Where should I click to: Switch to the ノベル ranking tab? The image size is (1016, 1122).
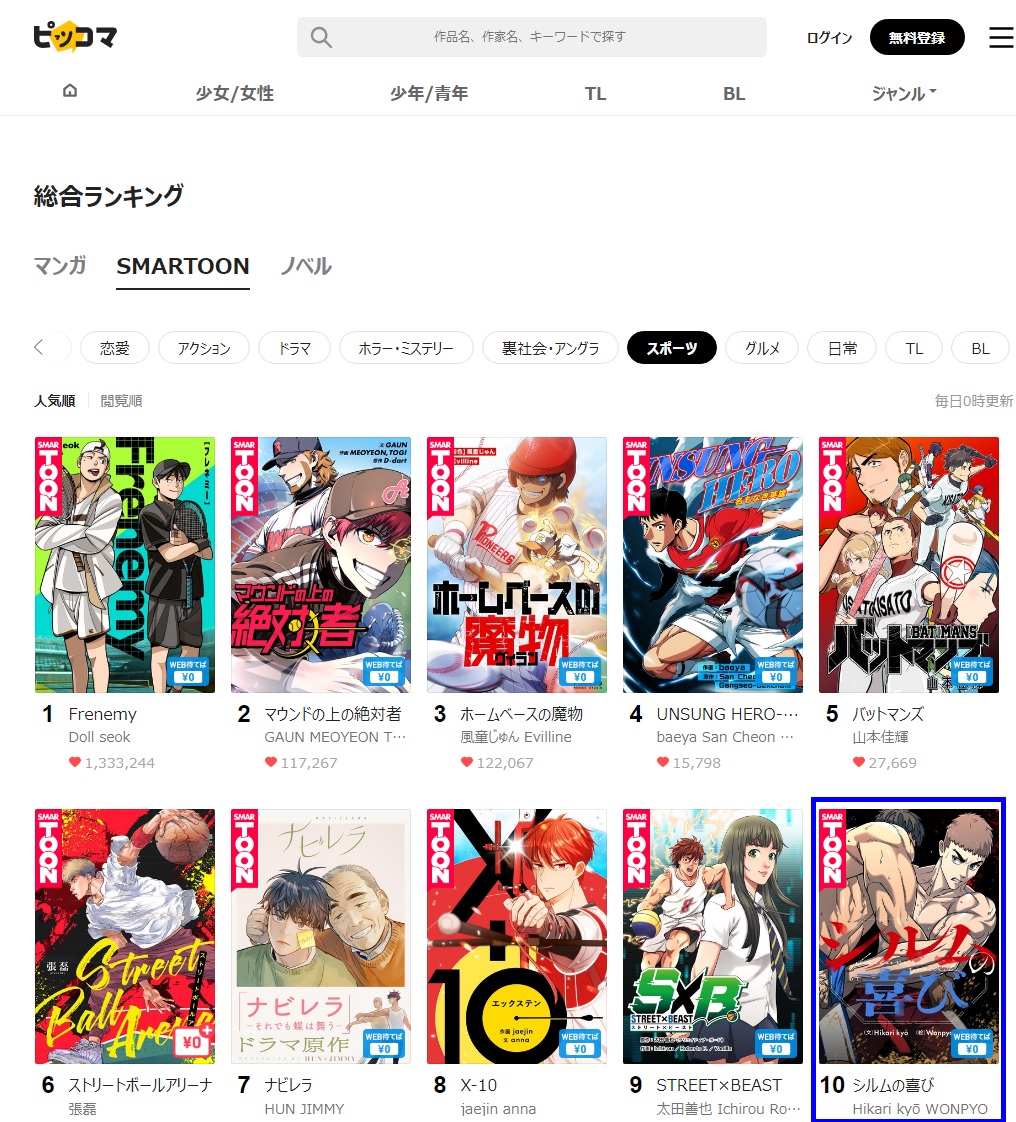306,266
